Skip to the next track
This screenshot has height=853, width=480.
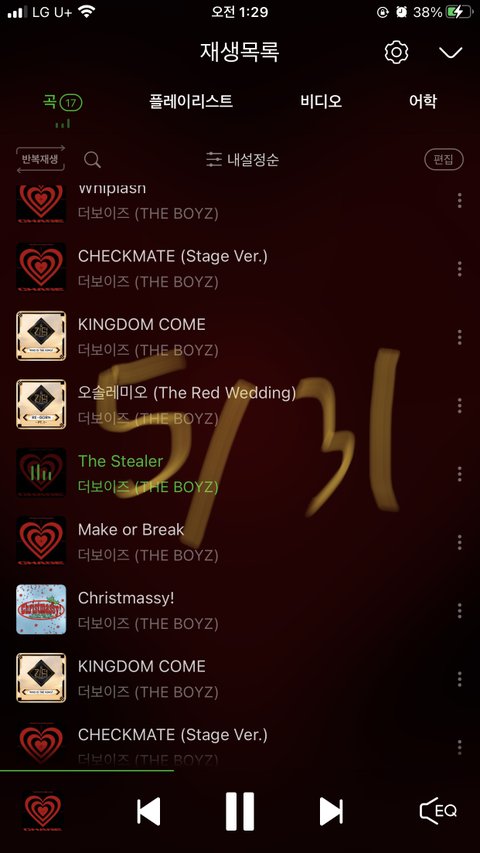(x=331, y=812)
